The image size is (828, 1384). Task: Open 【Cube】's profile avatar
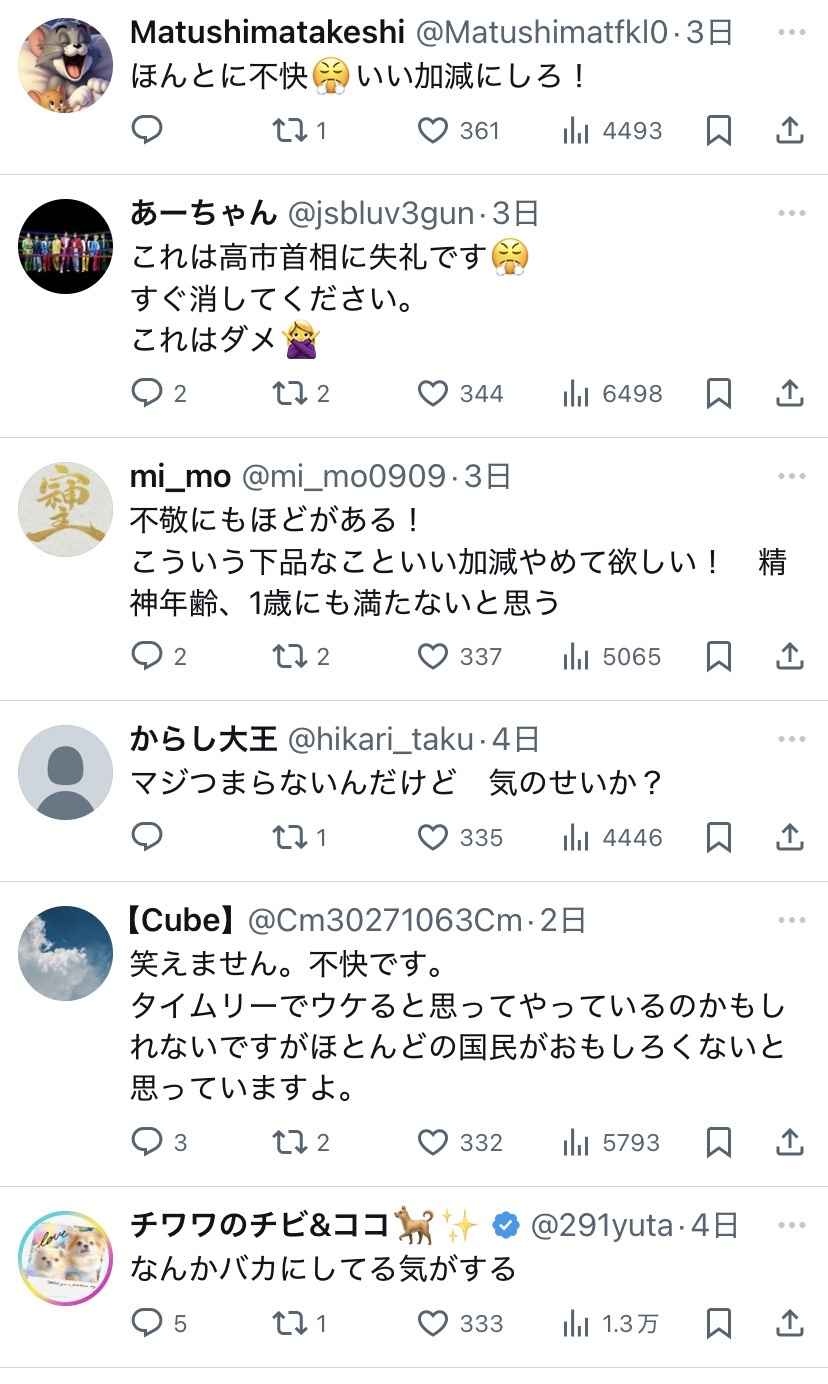click(66, 953)
